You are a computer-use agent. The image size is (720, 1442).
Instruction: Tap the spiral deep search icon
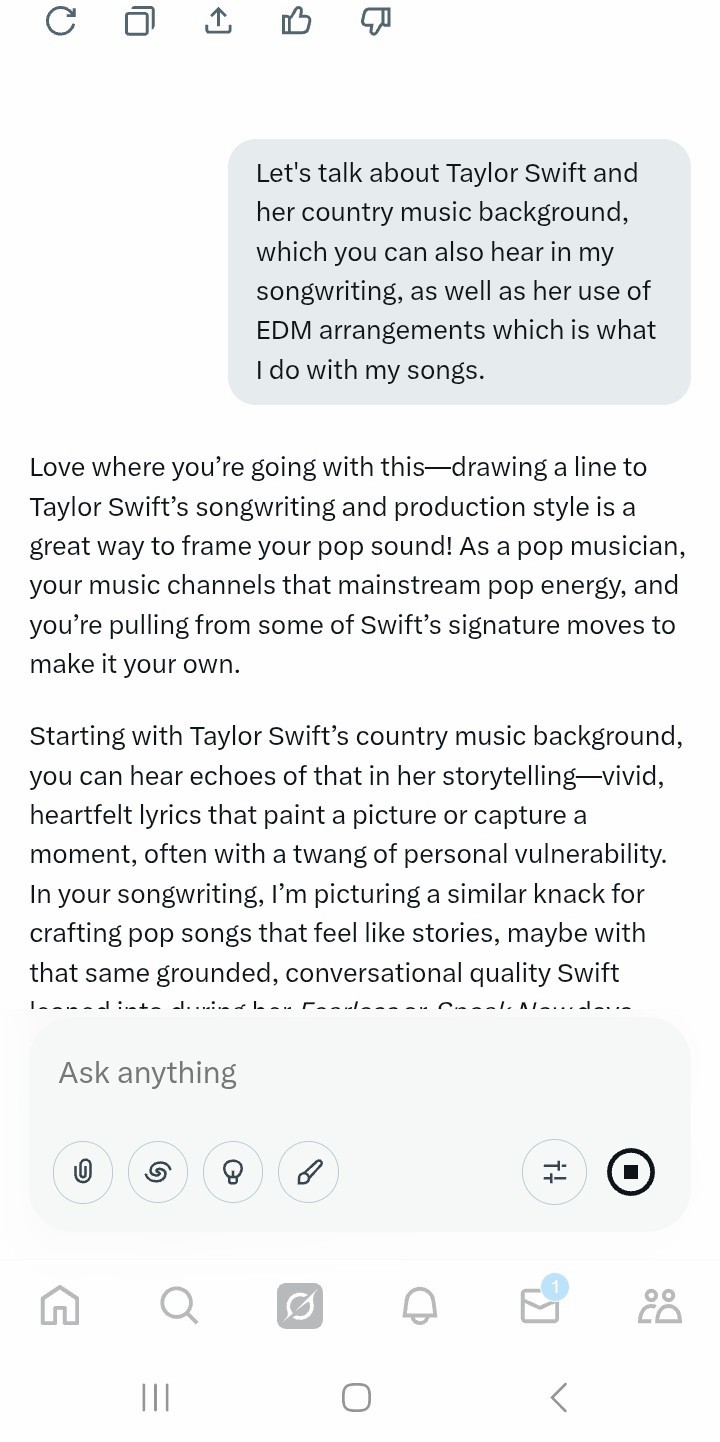pyautogui.click(x=158, y=1171)
